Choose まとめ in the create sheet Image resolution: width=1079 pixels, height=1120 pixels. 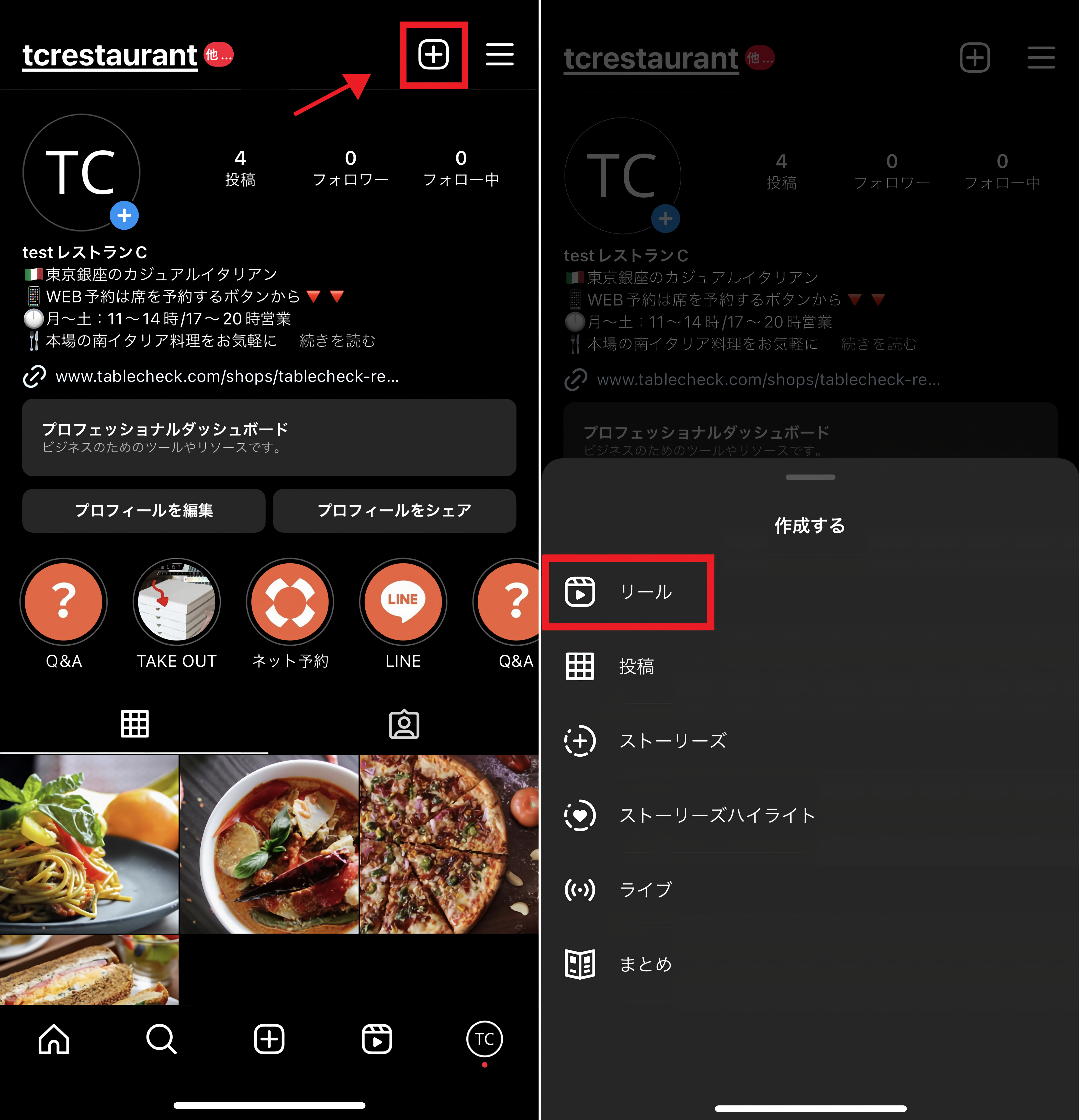pyautogui.click(x=646, y=964)
